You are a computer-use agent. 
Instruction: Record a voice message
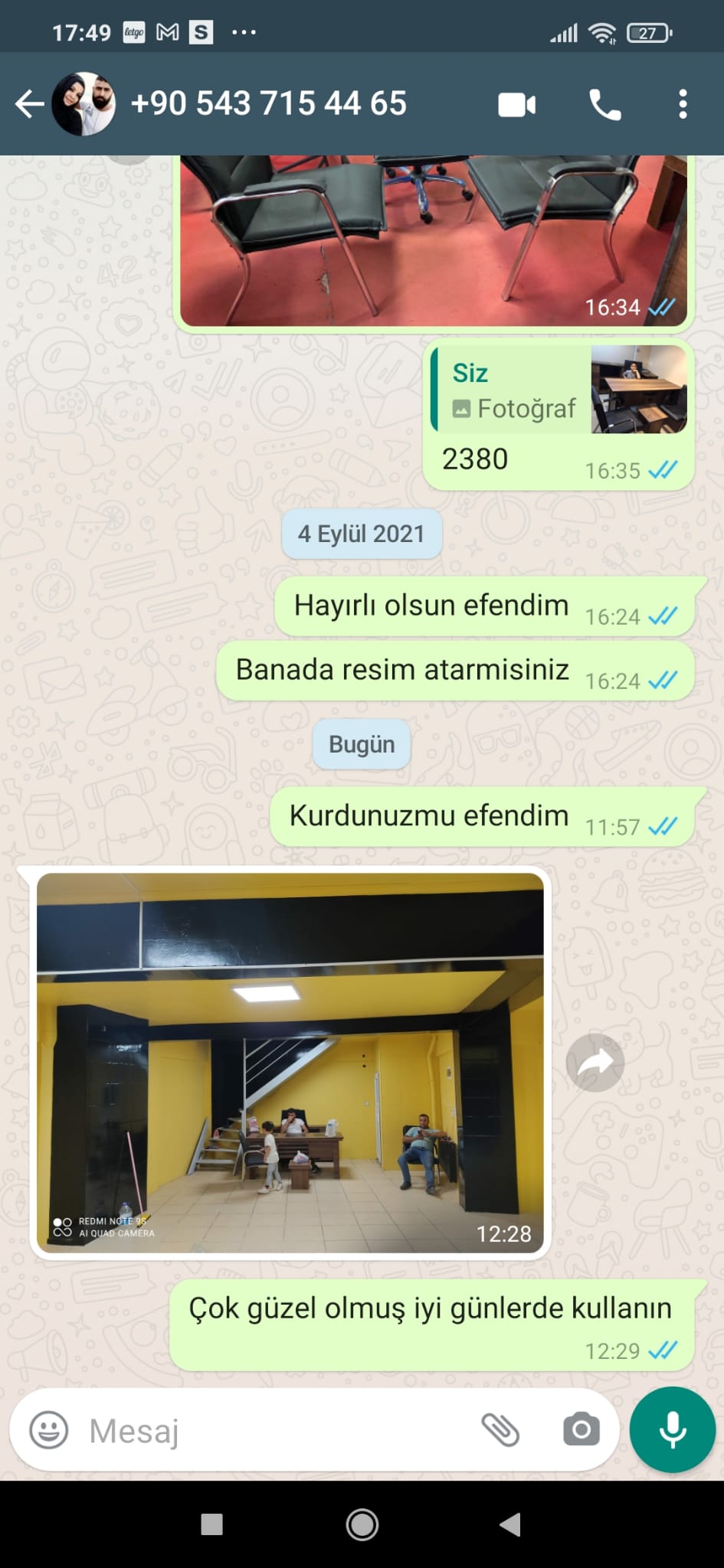click(x=672, y=1429)
